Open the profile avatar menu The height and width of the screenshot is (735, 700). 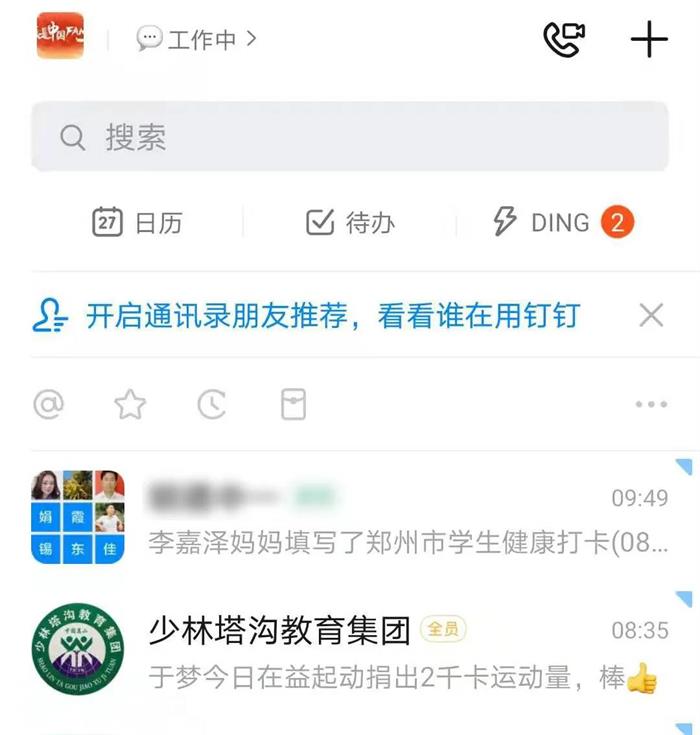click(60, 37)
